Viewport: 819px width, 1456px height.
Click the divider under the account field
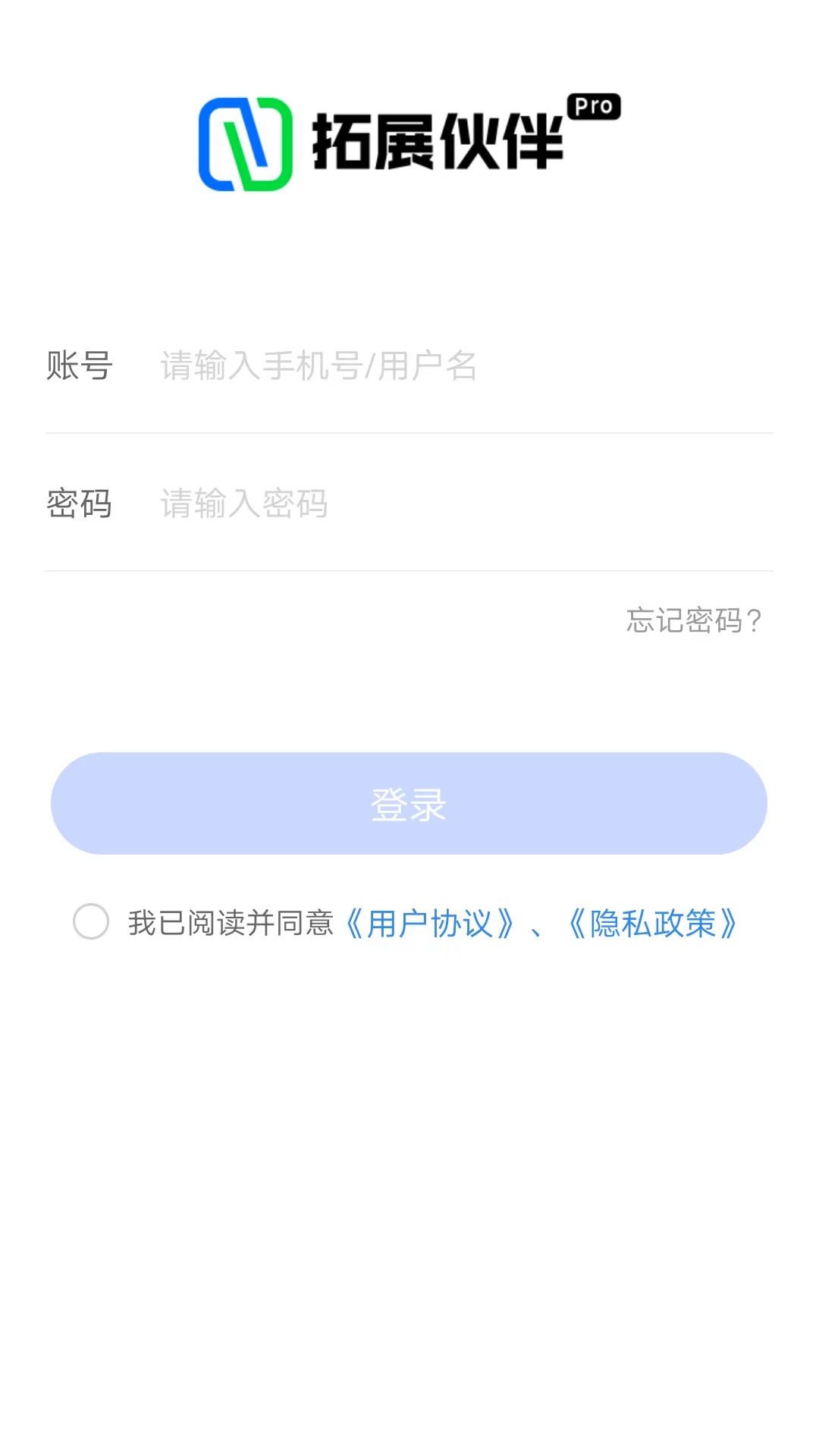(409, 431)
